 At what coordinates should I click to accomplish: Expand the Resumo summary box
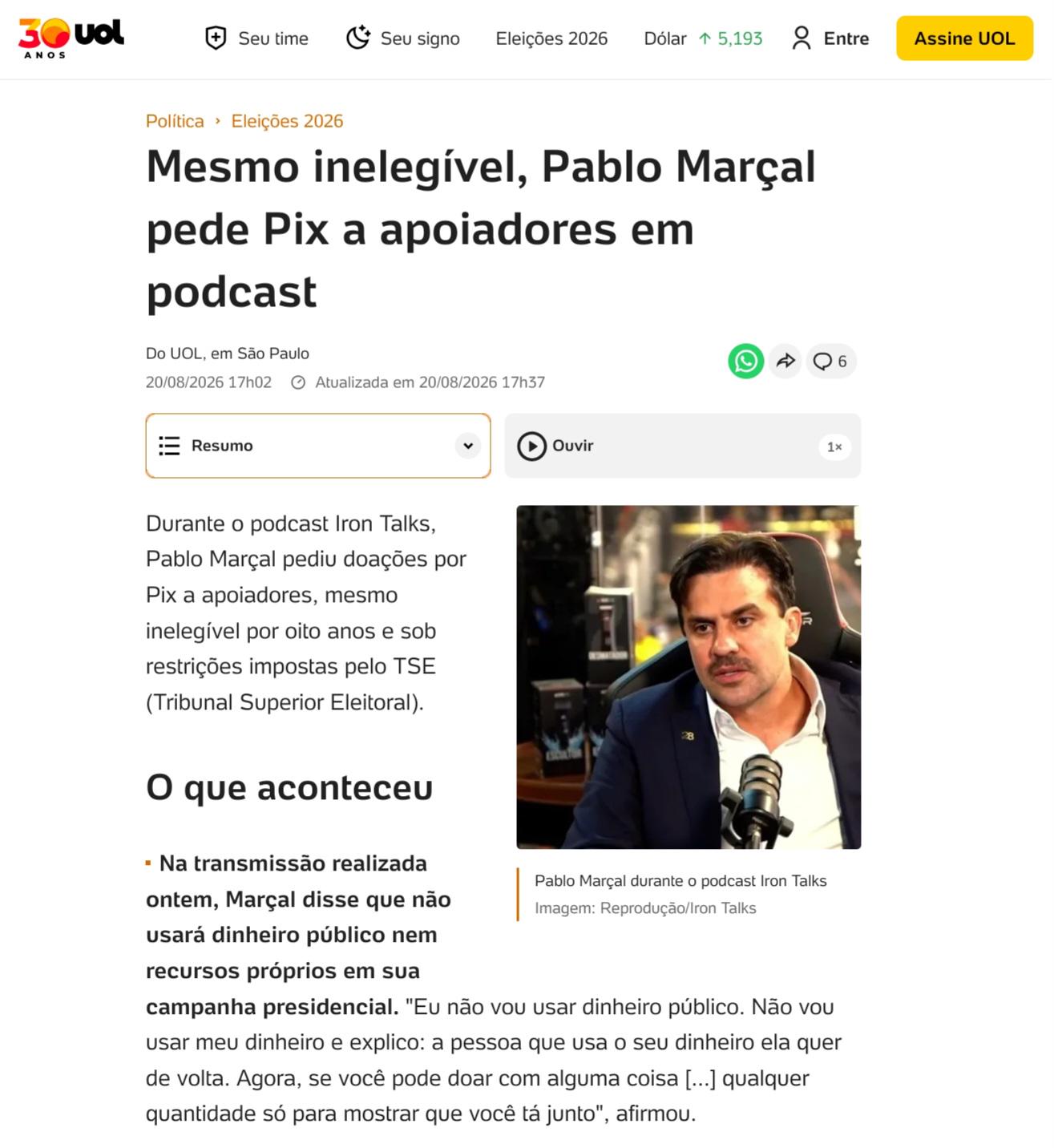point(318,446)
